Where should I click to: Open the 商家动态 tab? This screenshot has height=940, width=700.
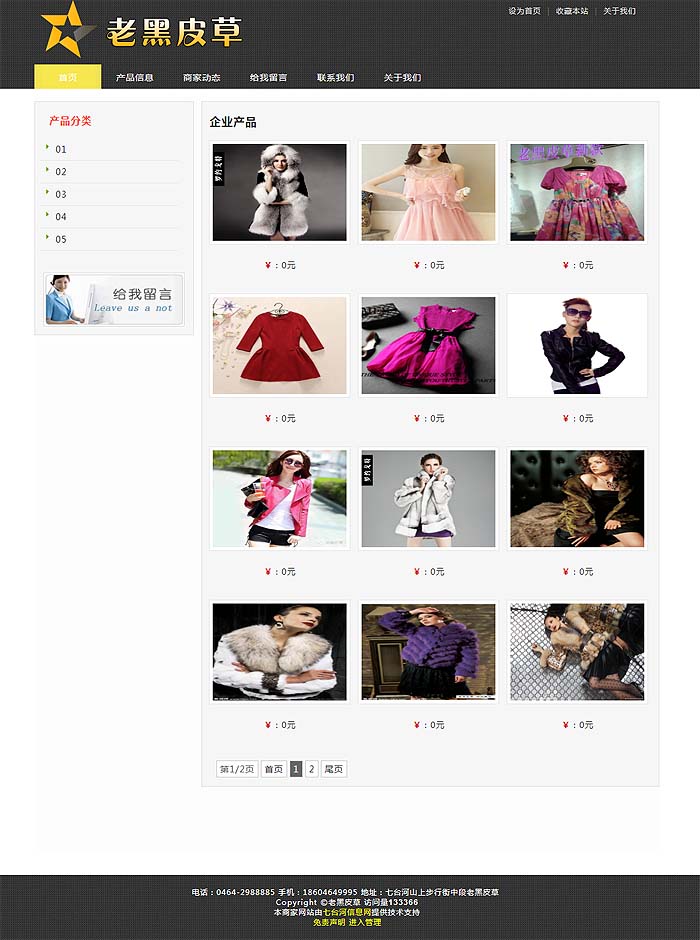click(201, 77)
